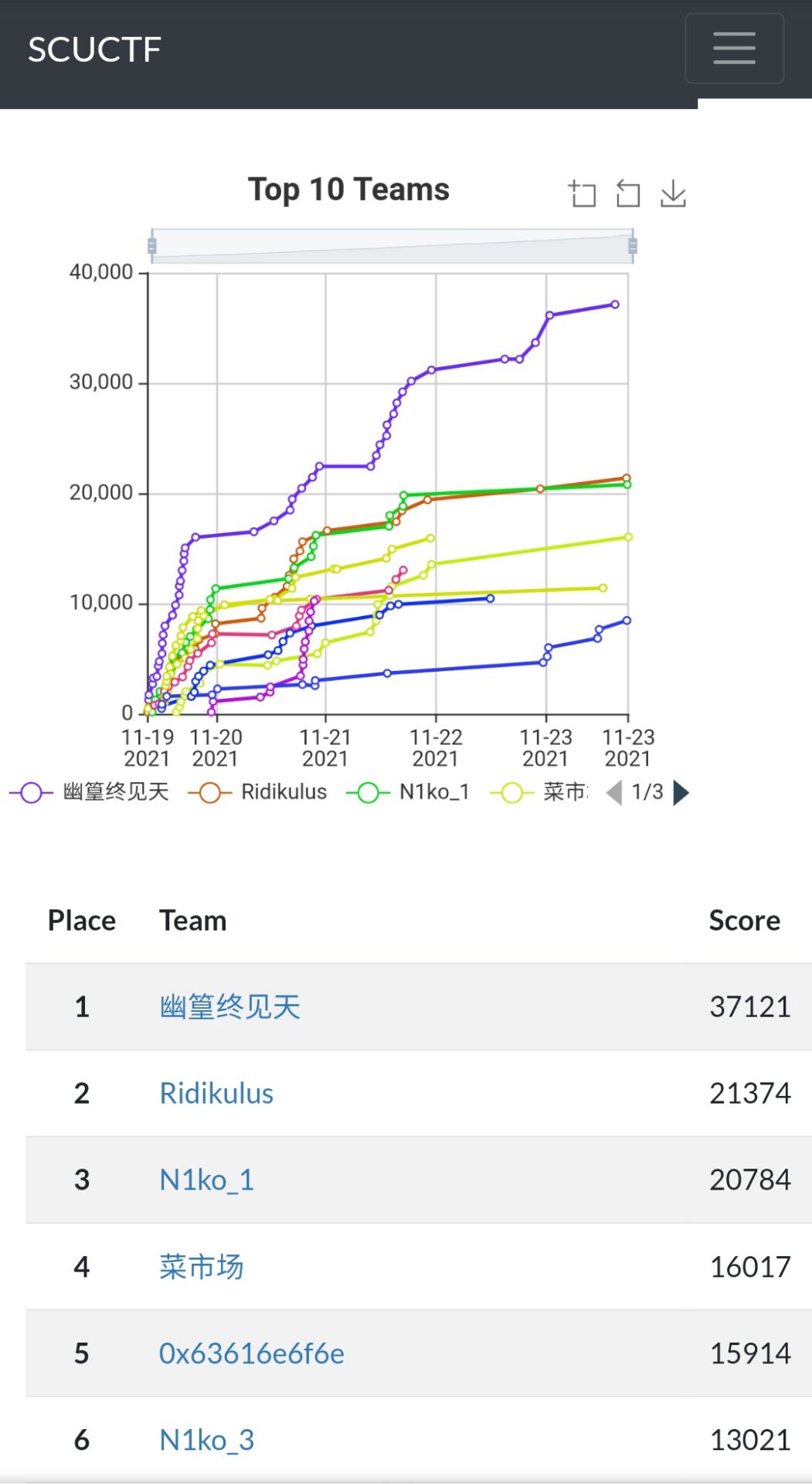This screenshot has height=1484, width=812.
Task: Open the N1ko_3 team page
Action: click(x=206, y=1440)
